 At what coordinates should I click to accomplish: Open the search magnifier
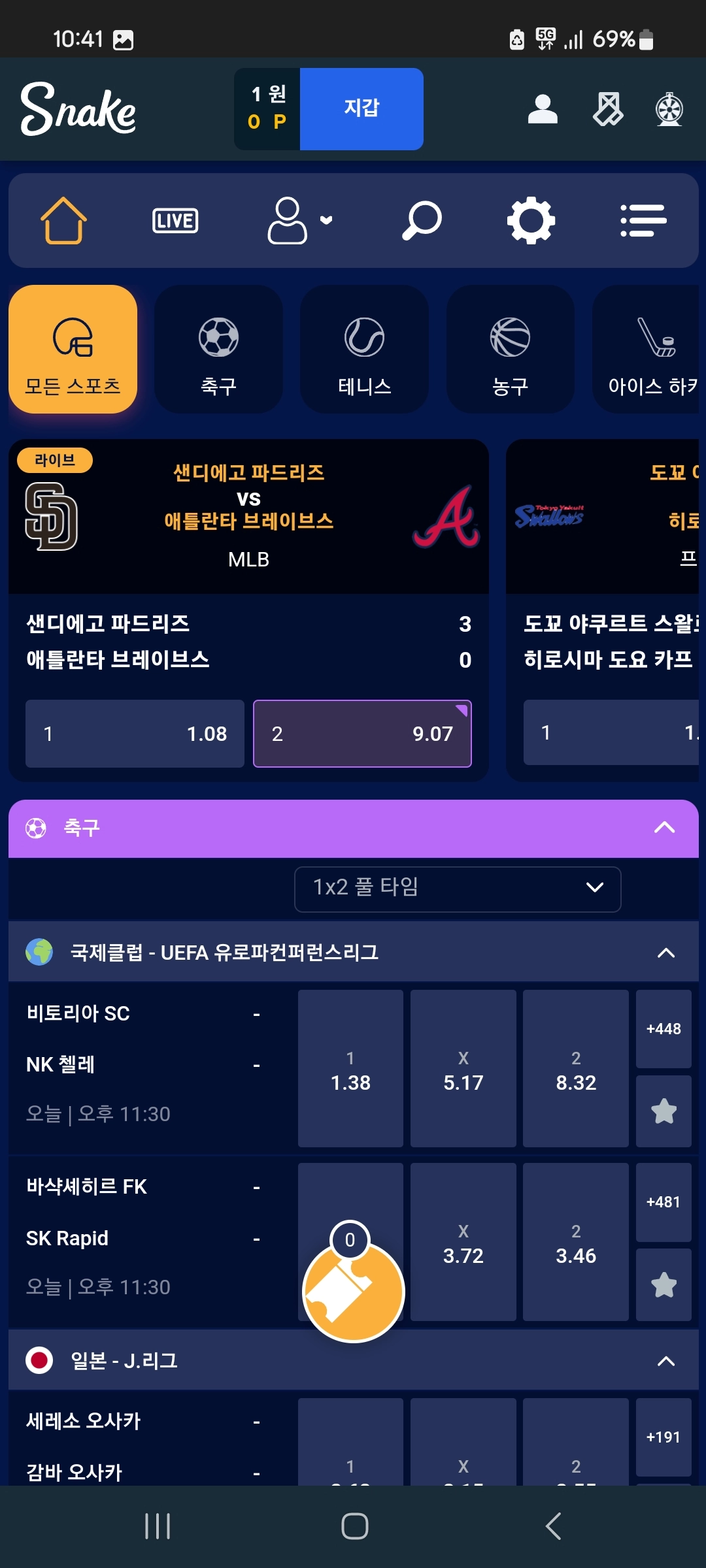[x=421, y=220]
